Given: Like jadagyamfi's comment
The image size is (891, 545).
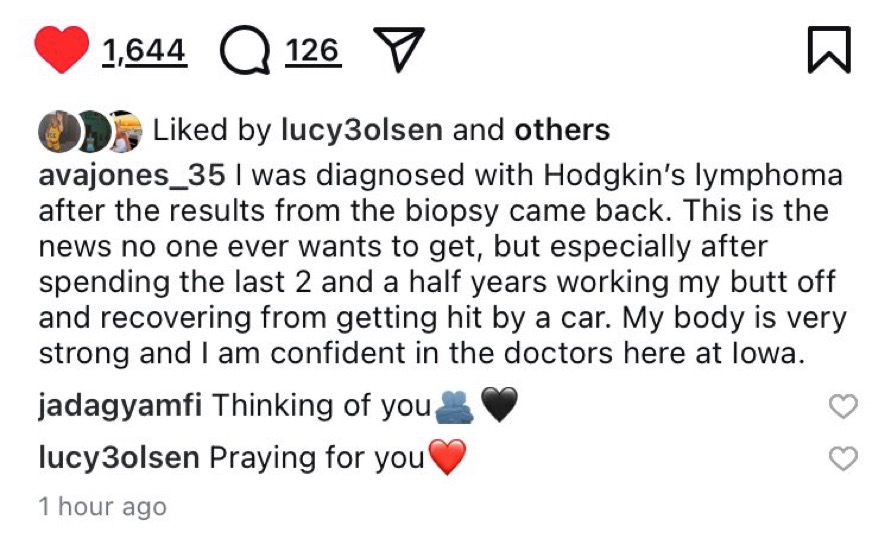Looking at the screenshot, I should coord(845,406).
